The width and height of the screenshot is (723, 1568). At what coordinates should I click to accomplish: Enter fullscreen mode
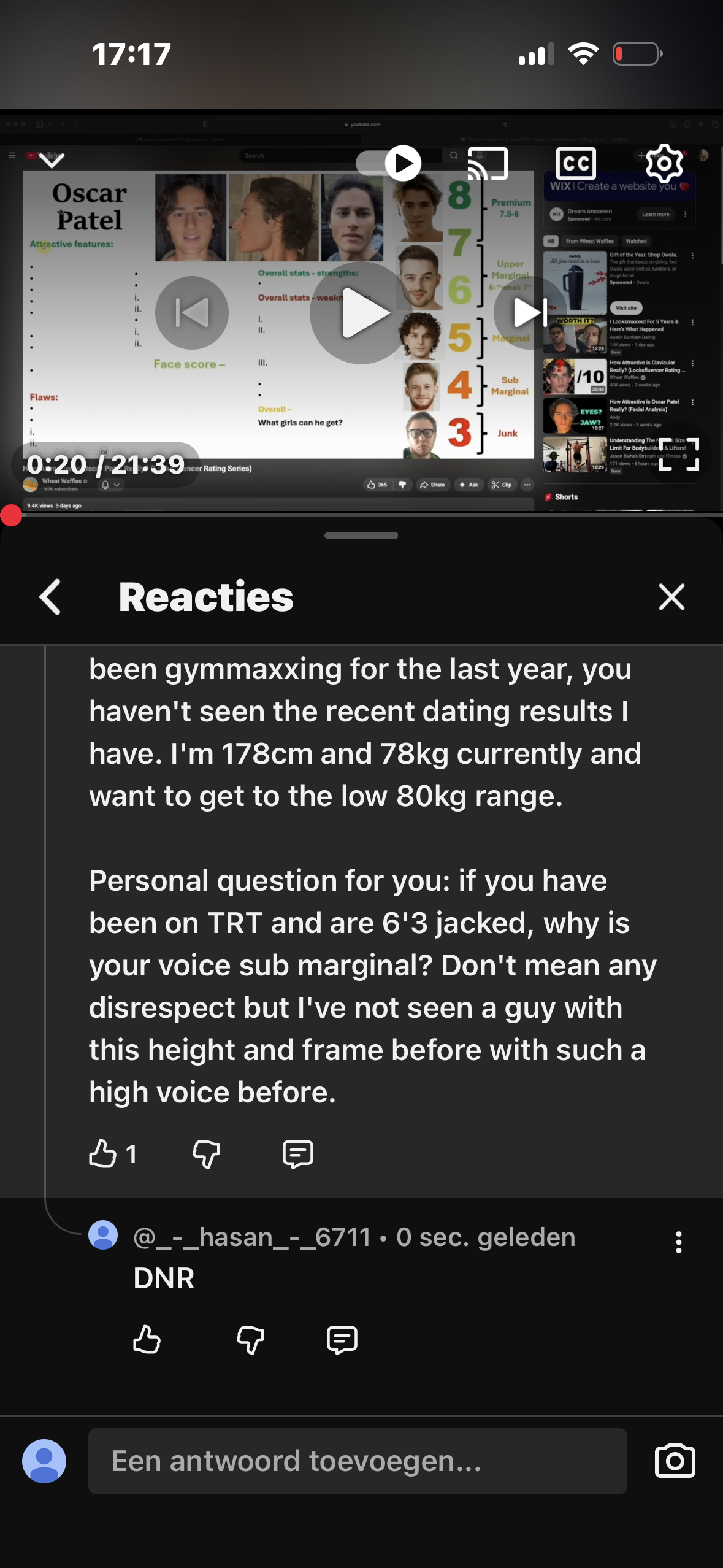pos(679,455)
